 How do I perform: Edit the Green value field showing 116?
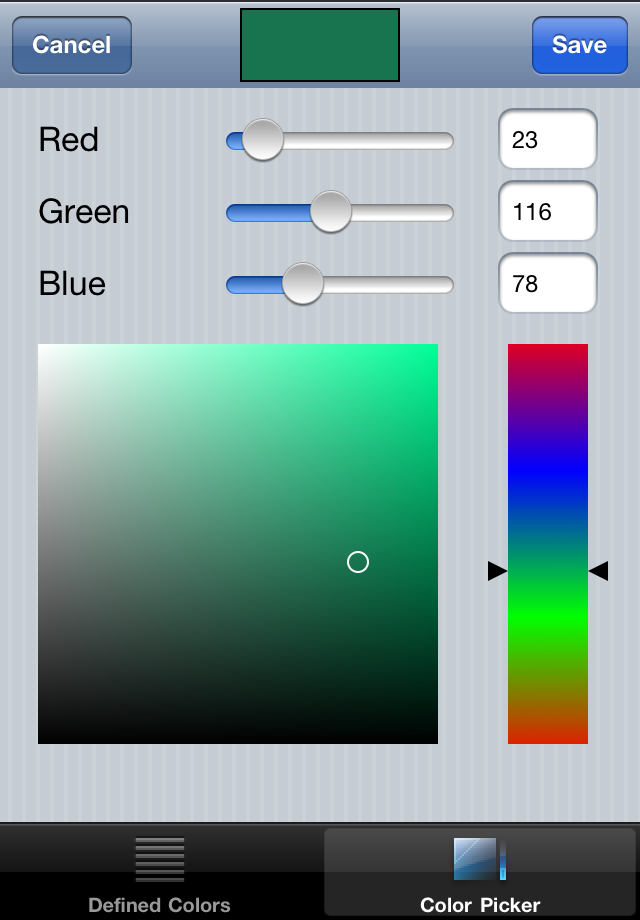point(547,212)
